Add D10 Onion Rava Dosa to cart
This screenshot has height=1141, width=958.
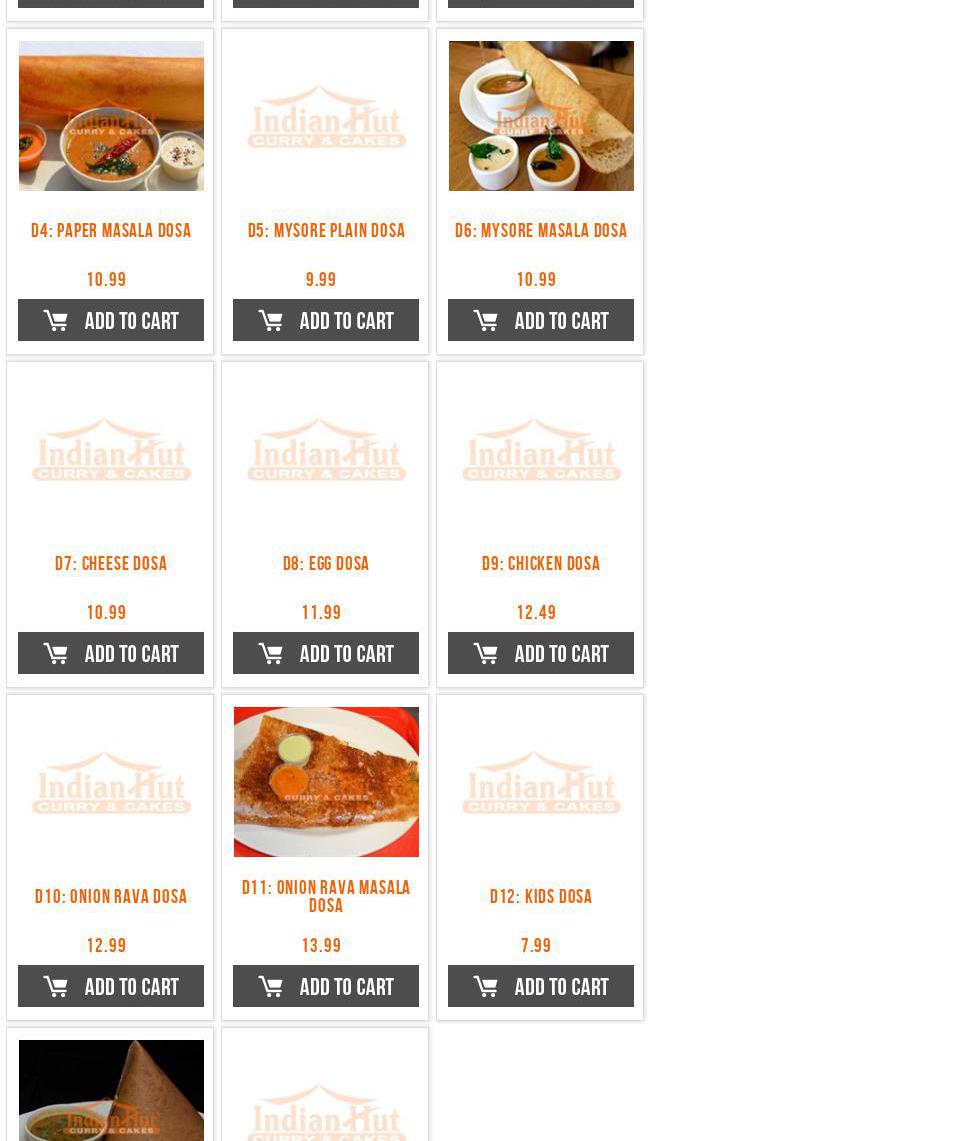point(111,986)
